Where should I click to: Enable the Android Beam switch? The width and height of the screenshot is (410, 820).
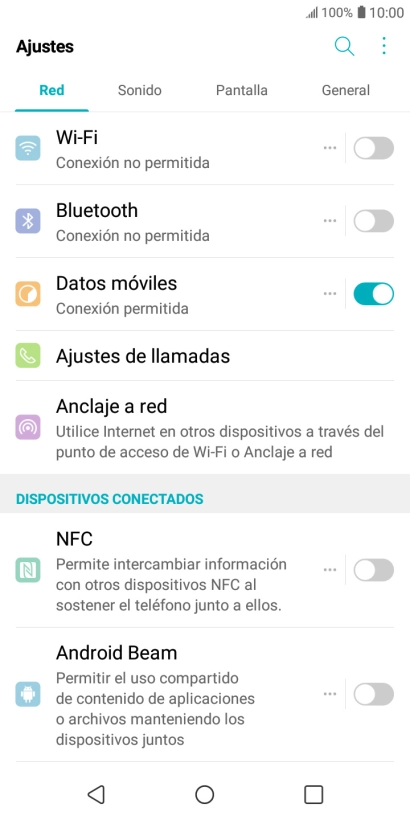pyautogui.click(x=373, y=694)
